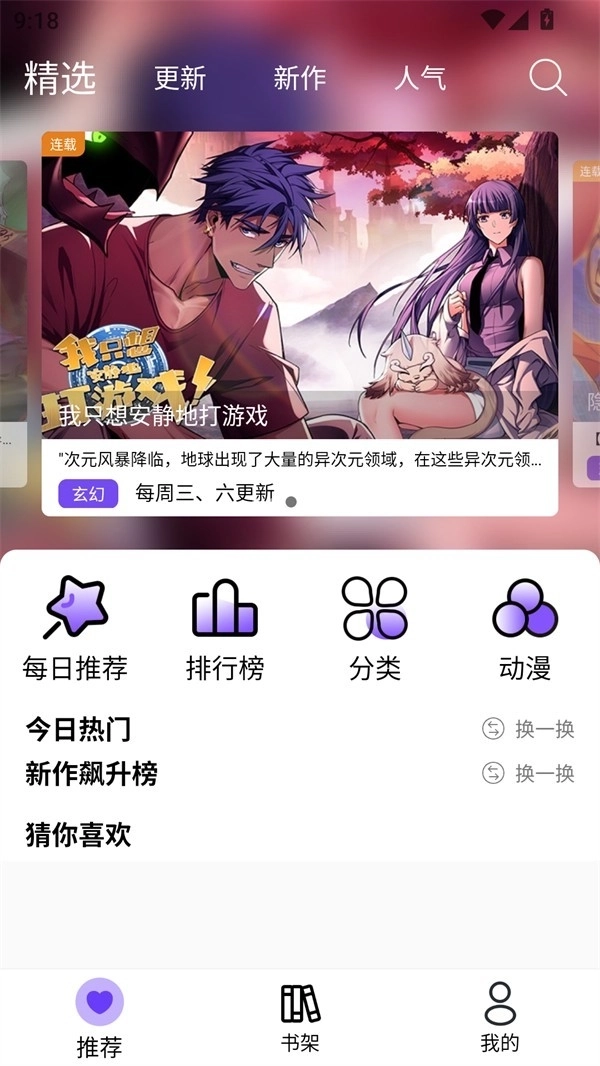Screen dimensions: 600x1066
Task: Select the 精选 tab
Action: [60, 78]
